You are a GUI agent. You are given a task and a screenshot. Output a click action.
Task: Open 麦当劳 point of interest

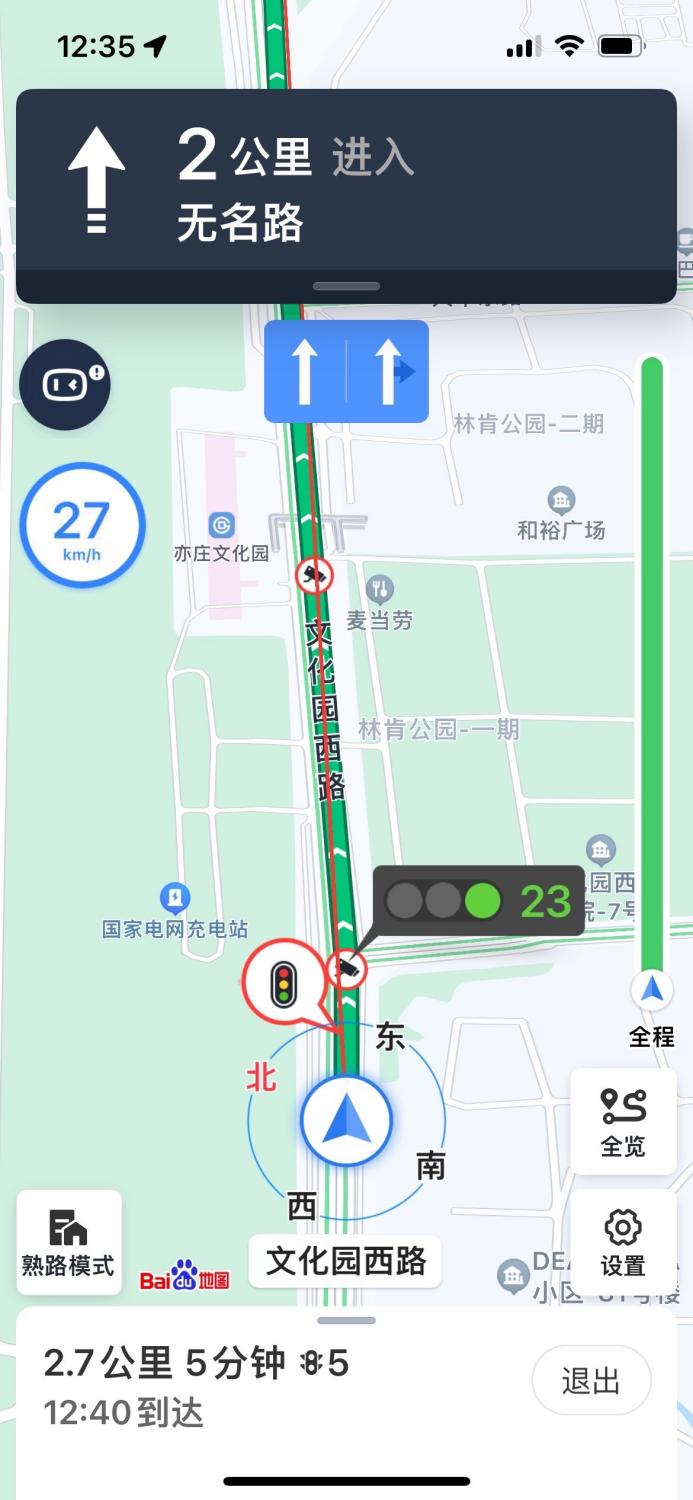tap(380, 590)
